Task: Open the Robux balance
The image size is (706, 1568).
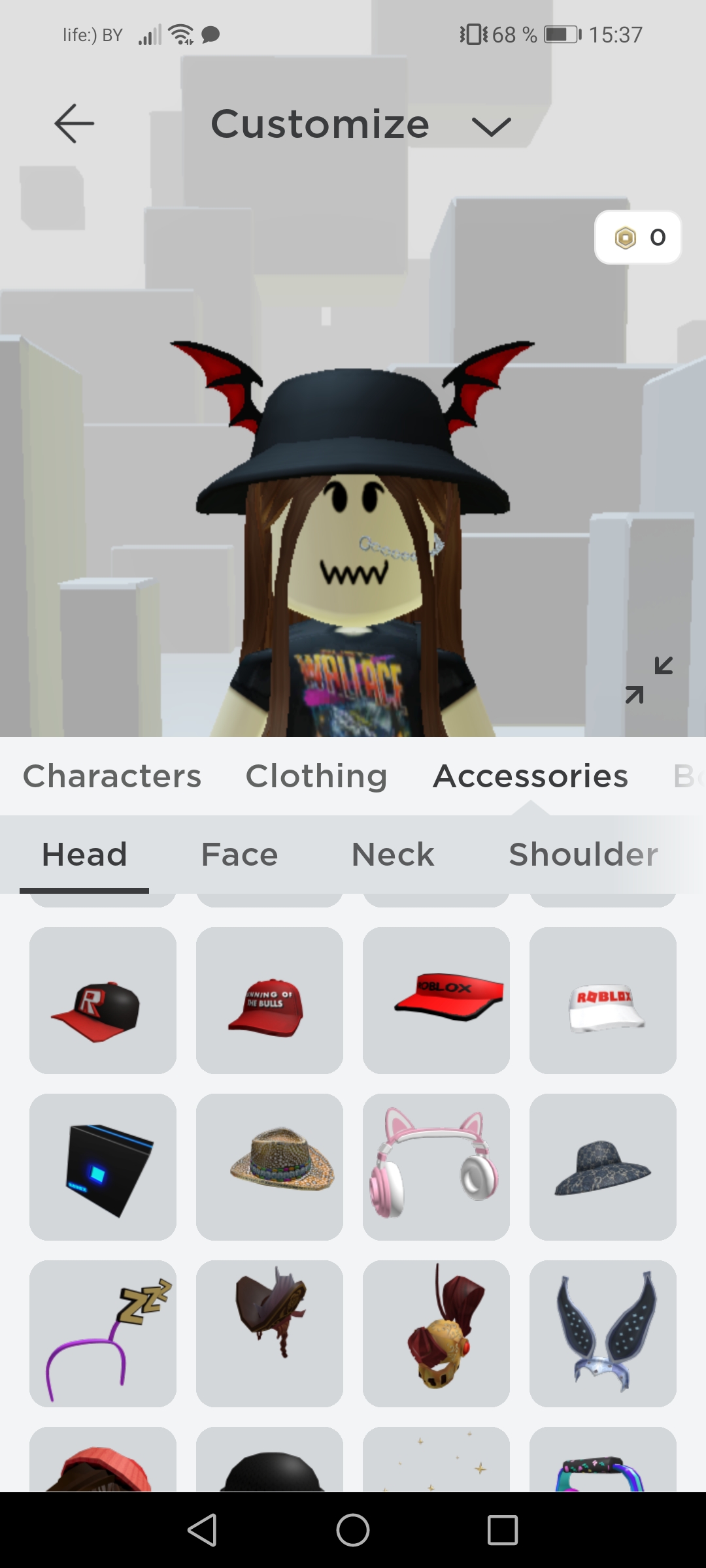Action: (637, 237)
